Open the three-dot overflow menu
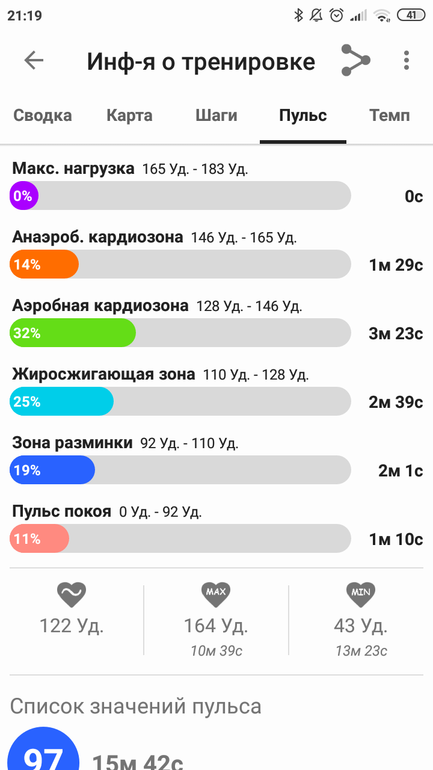This screenshot has height=770, width=433. [406, 60]
